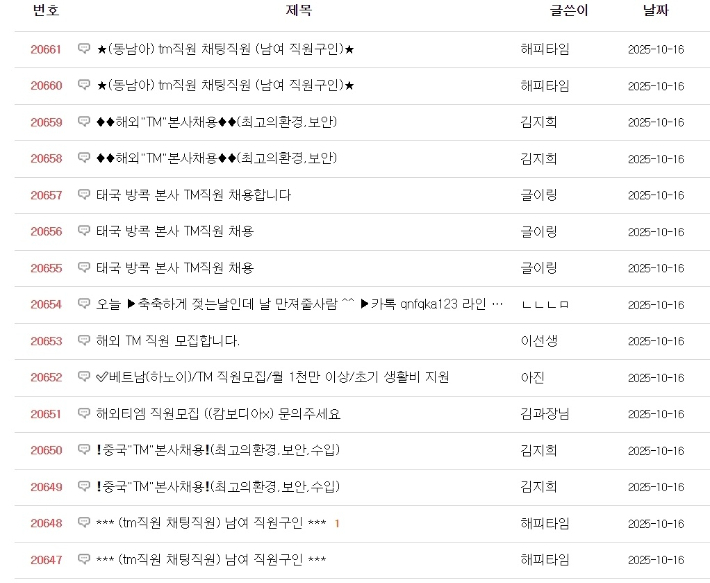
Task: Open post 20647 tm직원 채팅직원 남여 직원구인
Action: click(210, 559)
